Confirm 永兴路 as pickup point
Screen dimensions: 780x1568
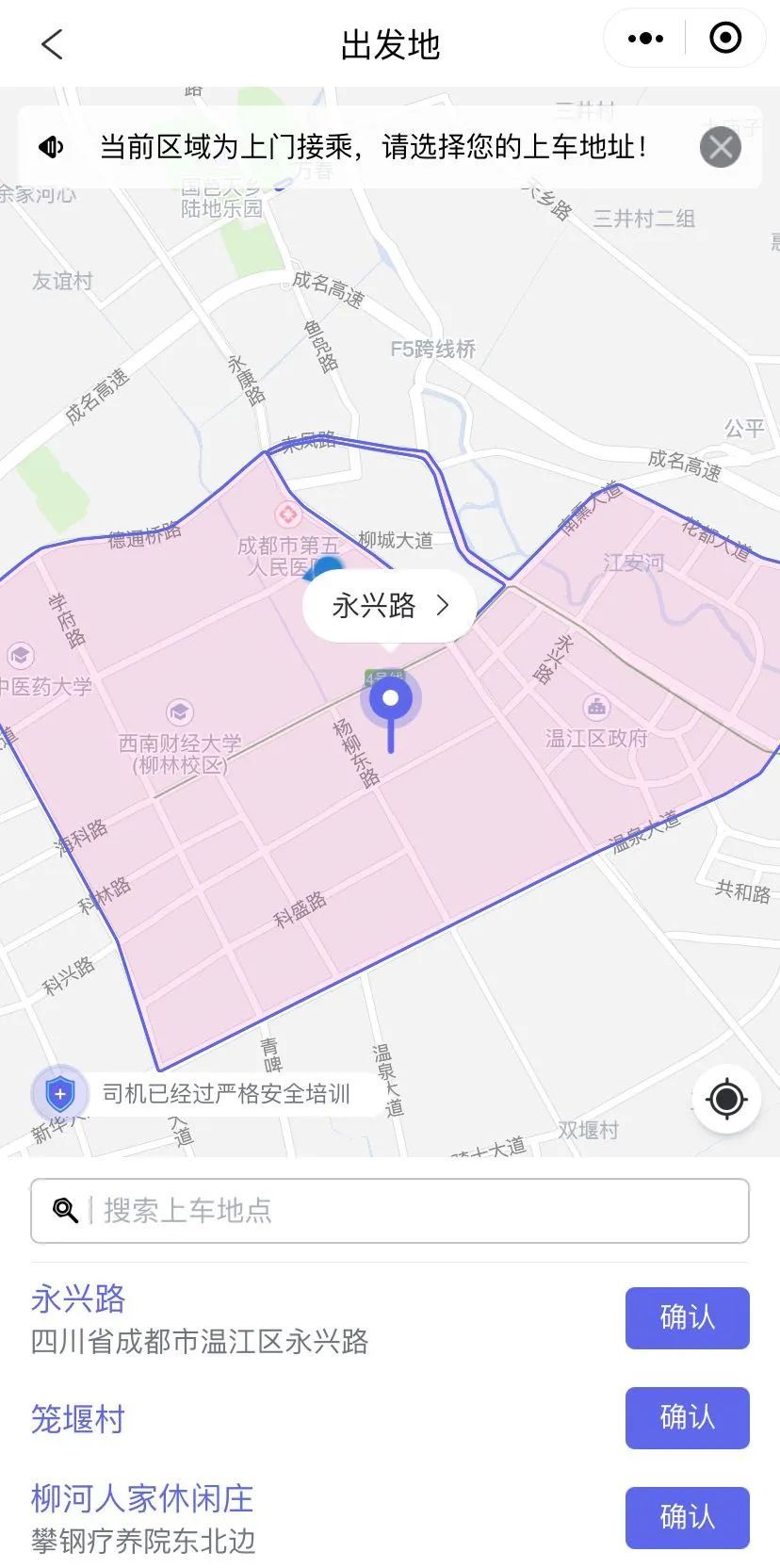(x=687, y=1317)
